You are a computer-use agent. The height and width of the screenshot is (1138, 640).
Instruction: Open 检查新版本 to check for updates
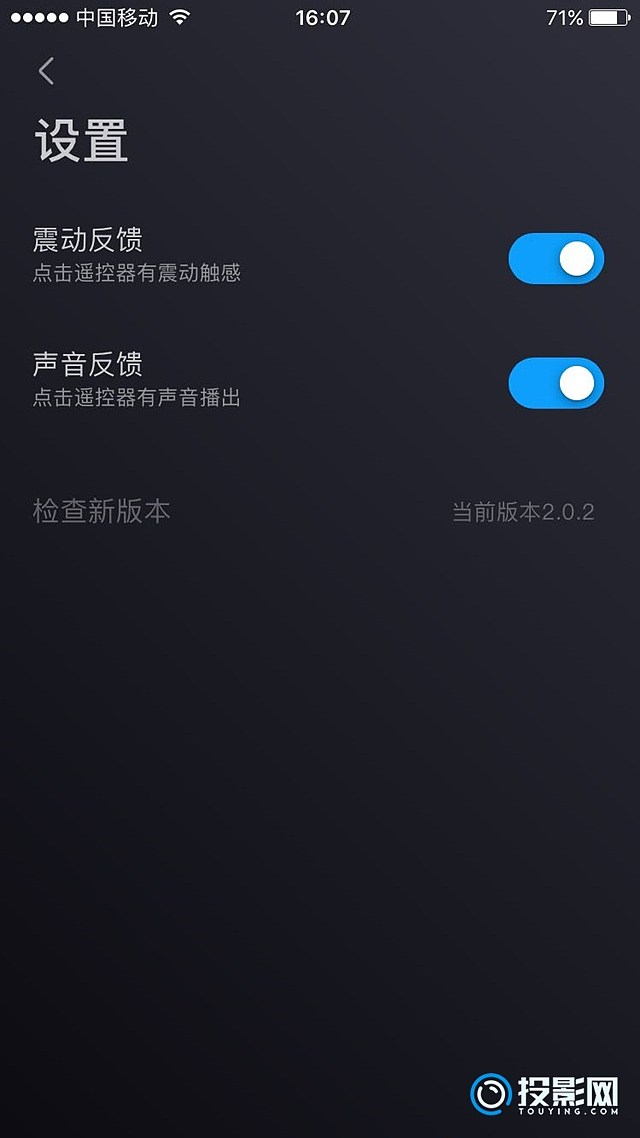click(102, 511)
